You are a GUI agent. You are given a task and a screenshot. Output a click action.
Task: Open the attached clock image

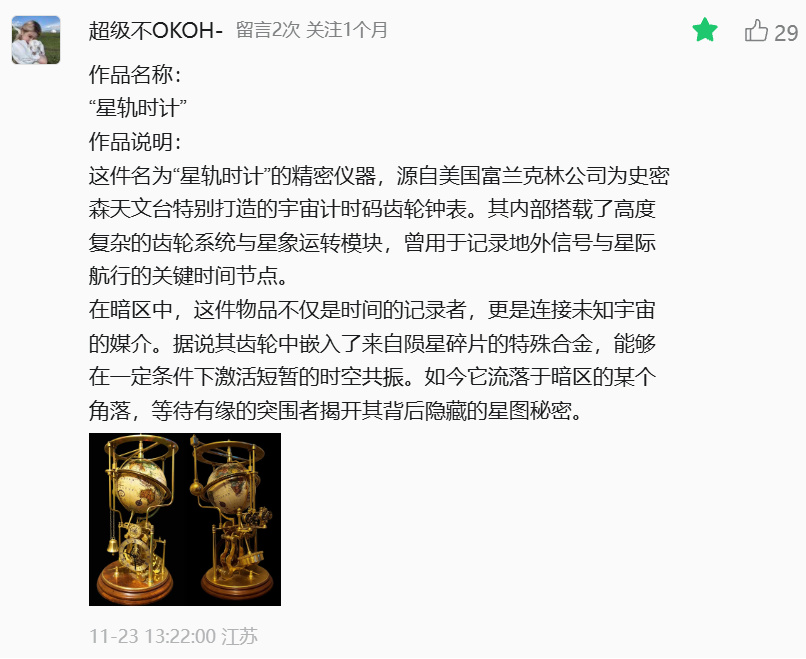(185, 519)
